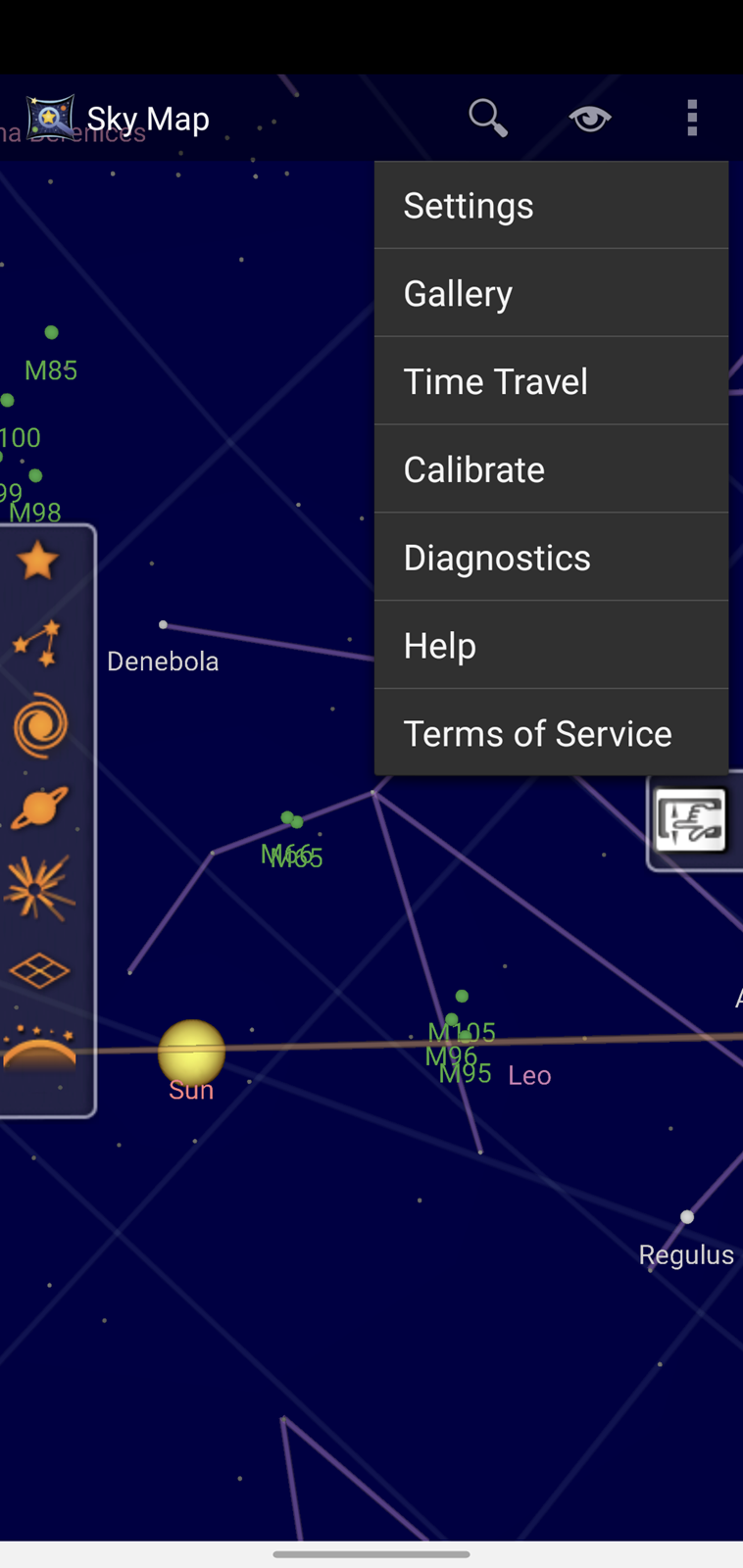Toggle the RA/Dec grid layer
Screen dimensions: 743x1568
[x=39, y=971]
